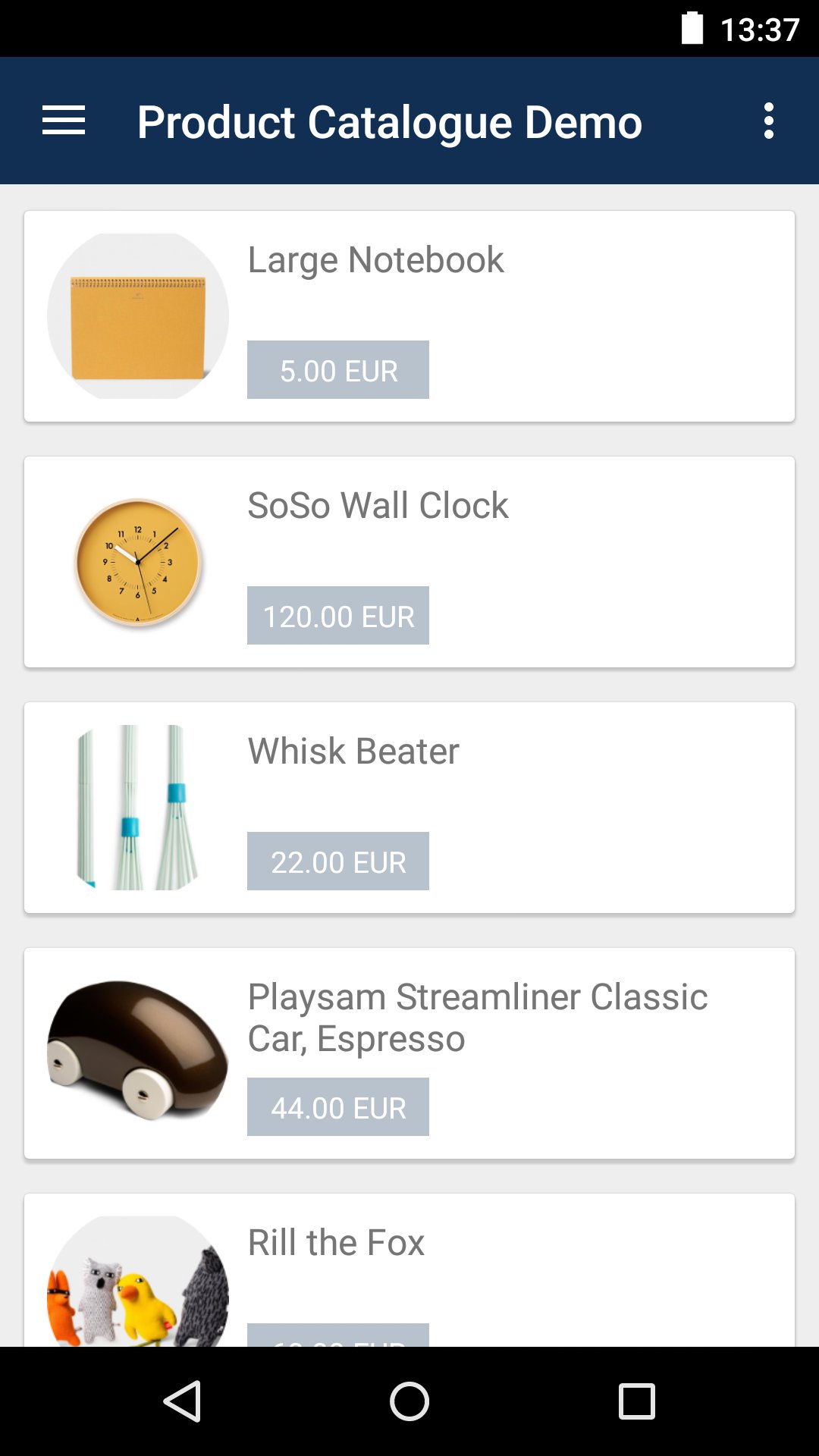The image size is (819, 1456).
Task: Tap the 22.00 EUR price tag
Action: click(337, 861)
